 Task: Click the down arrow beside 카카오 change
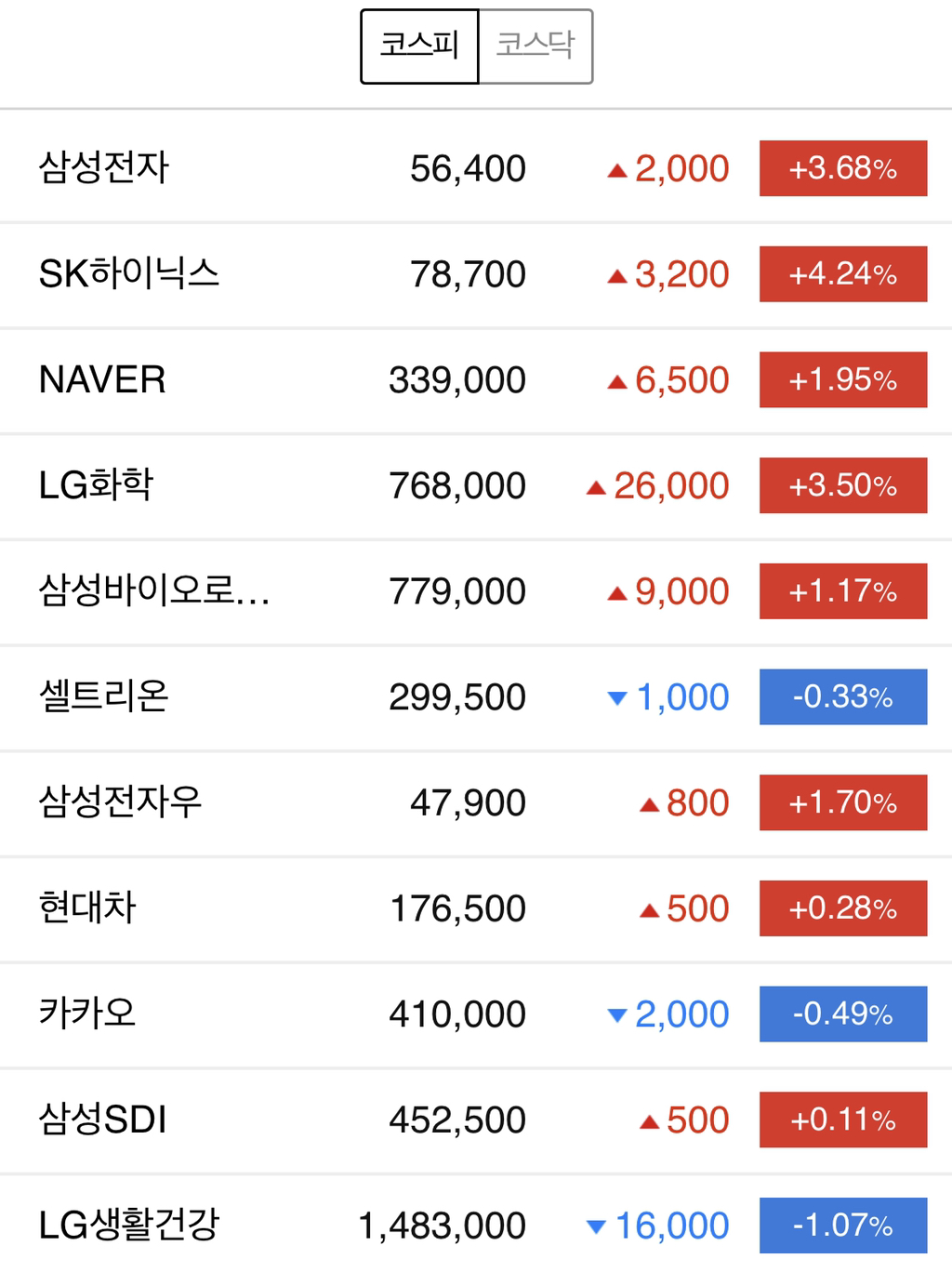tap(617, 1014)
